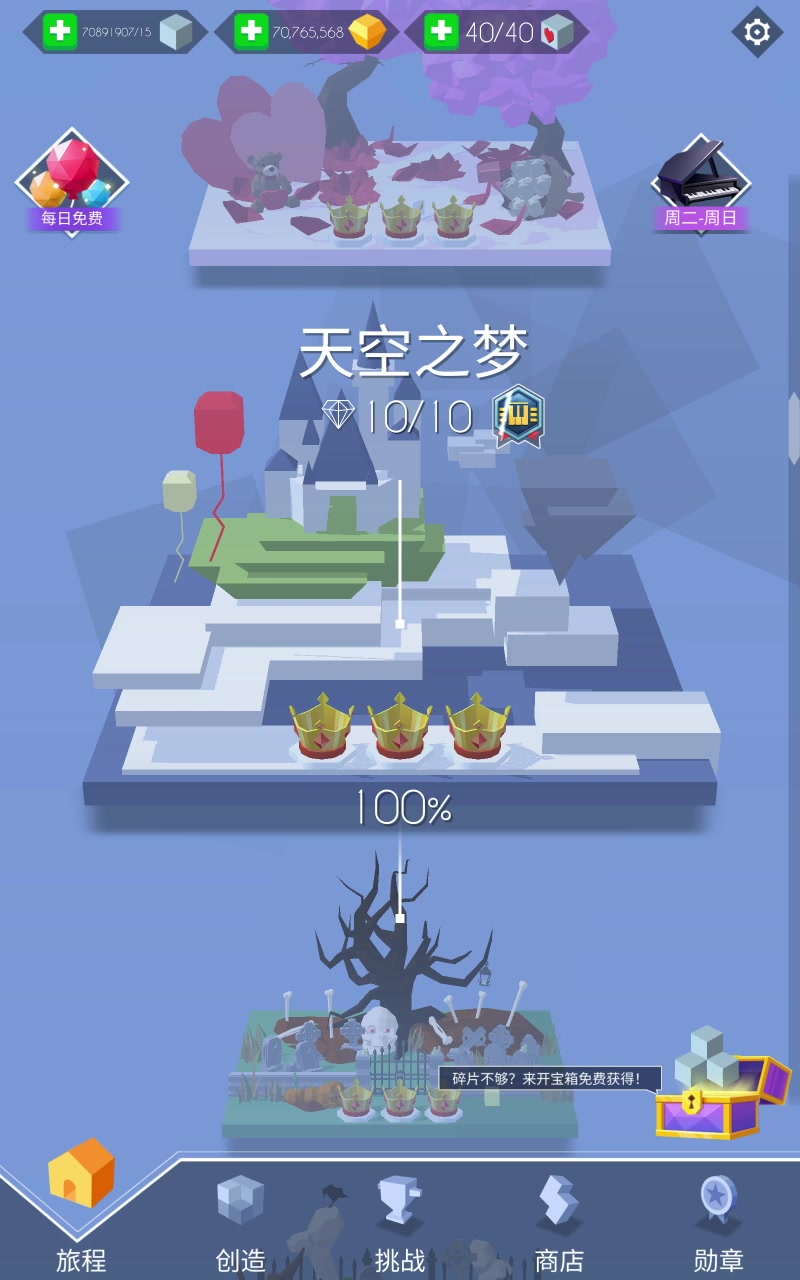Add more cubes with the first plus button
This screenshot has height=1280, width=800.
tap(61, 31)
